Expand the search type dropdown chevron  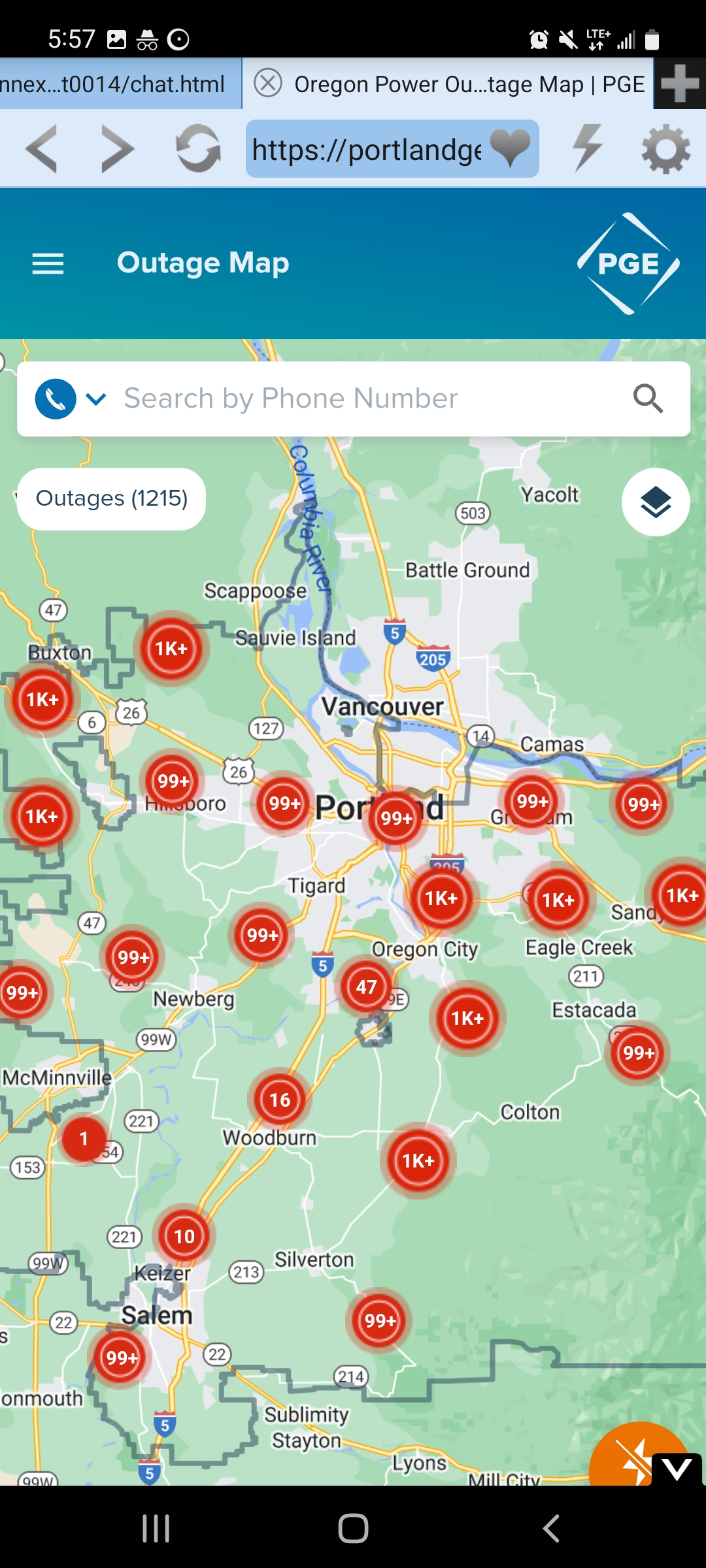96,399
